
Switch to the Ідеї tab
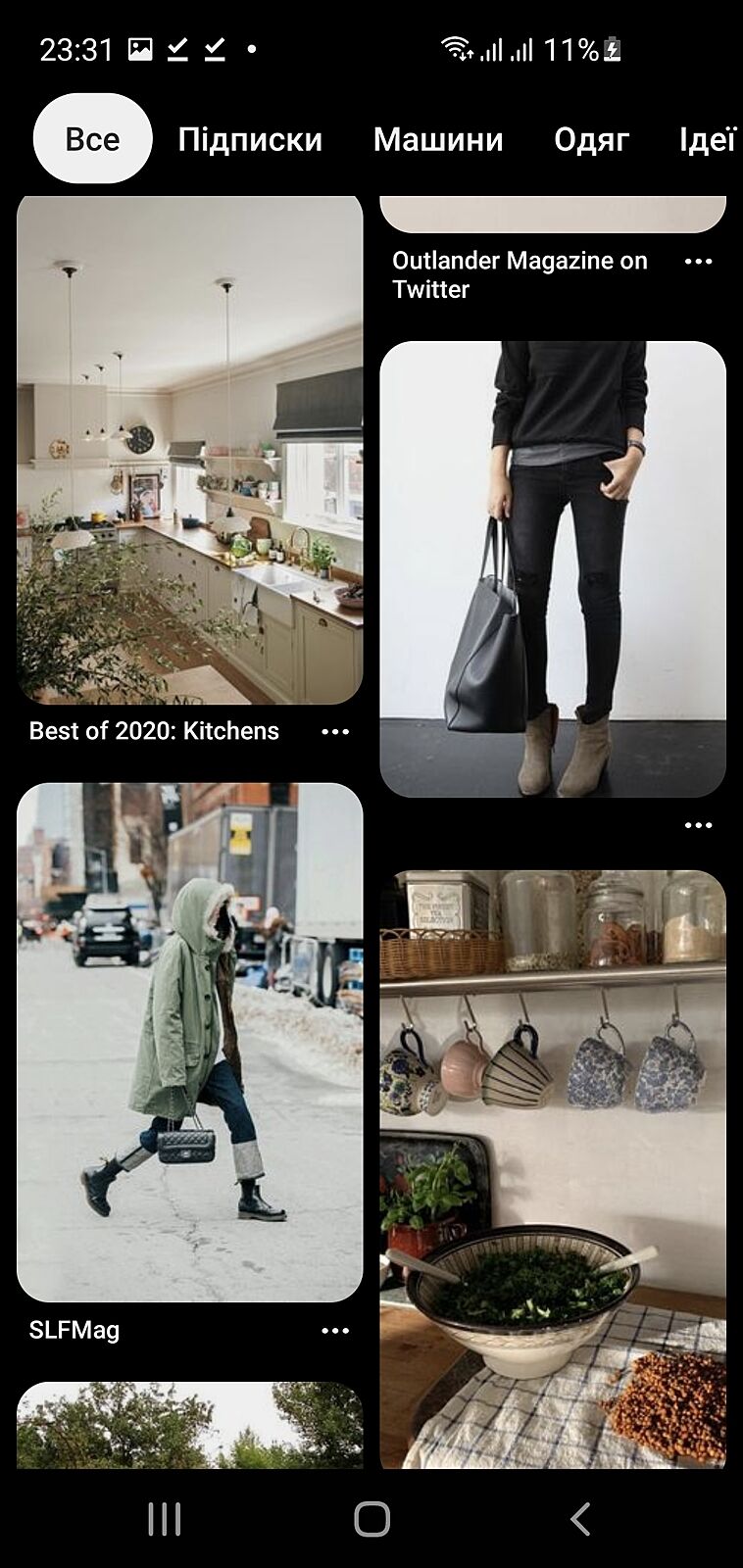click(x=706, y=139)
